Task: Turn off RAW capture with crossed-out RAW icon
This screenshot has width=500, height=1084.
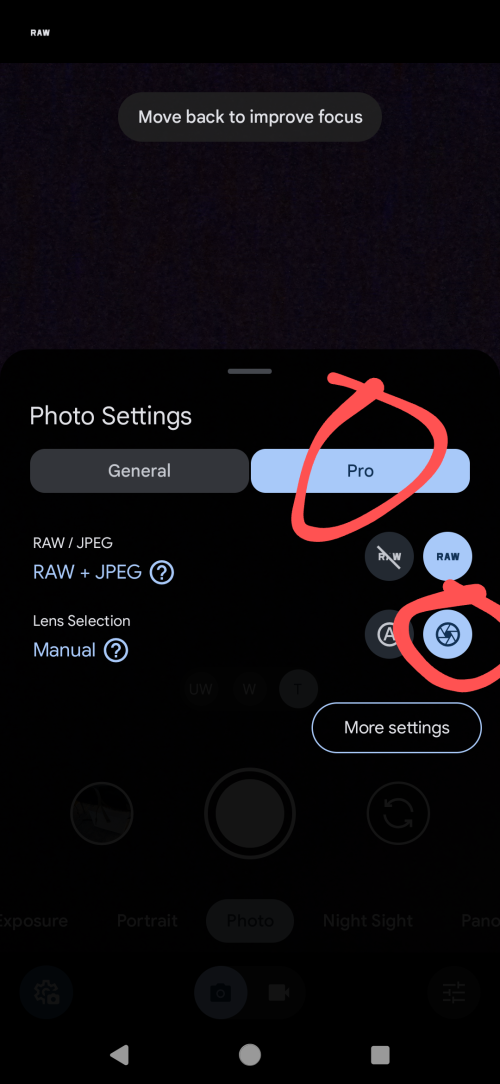Action: click(389, 556)
